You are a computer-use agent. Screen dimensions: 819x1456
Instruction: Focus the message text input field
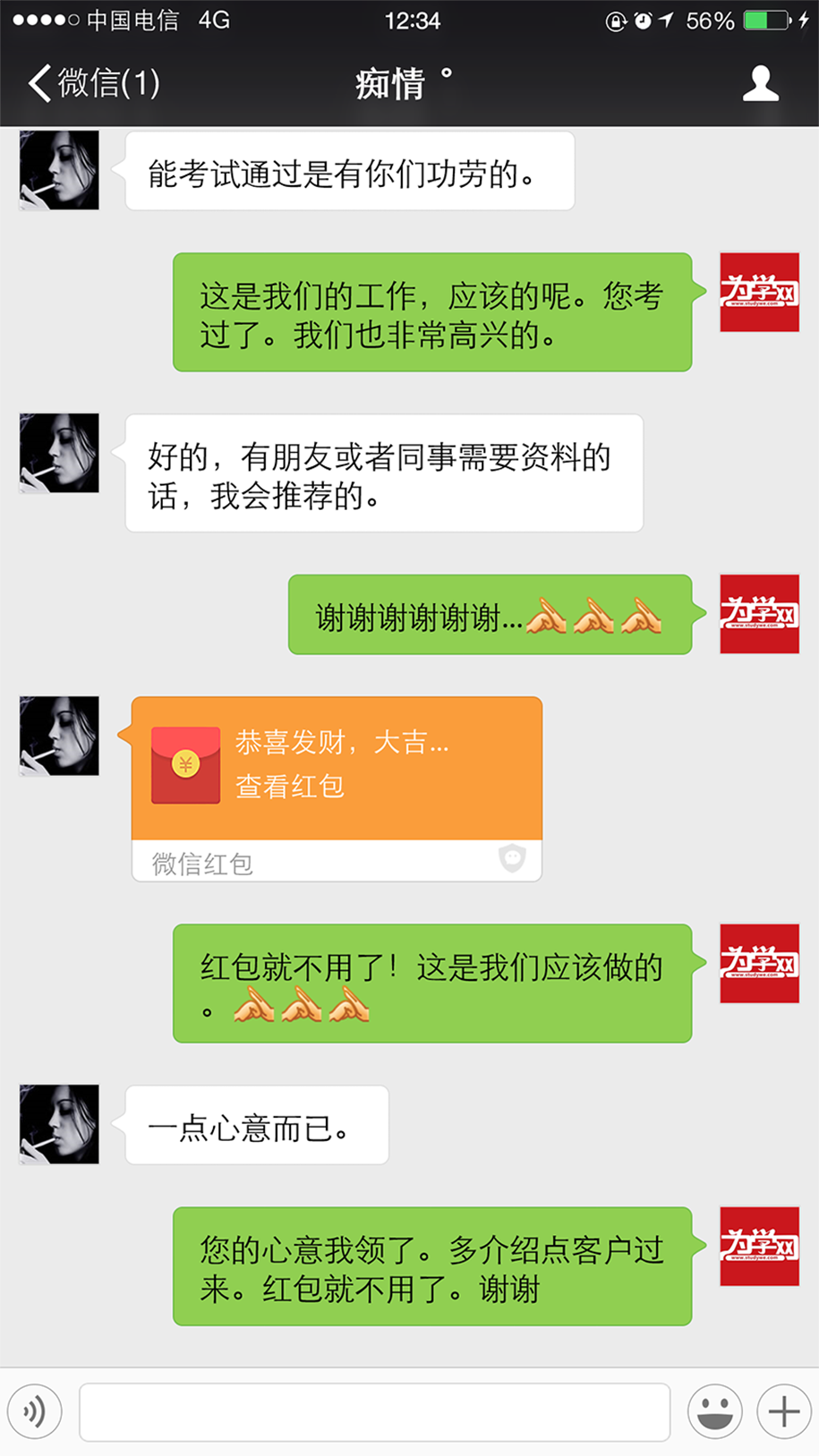(x=374, y=1412)
